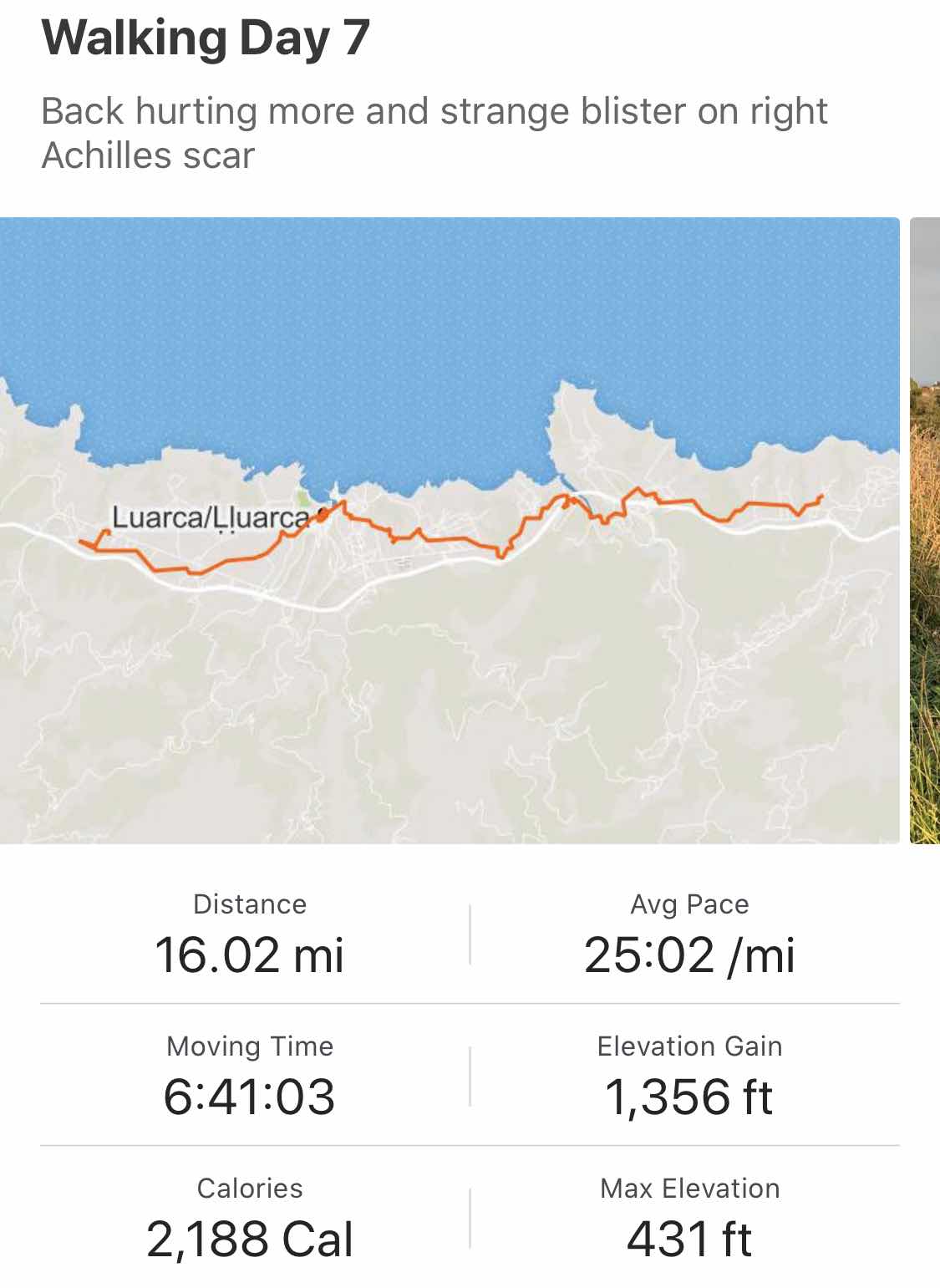Open the Luarca route map

tap(450, 530)
